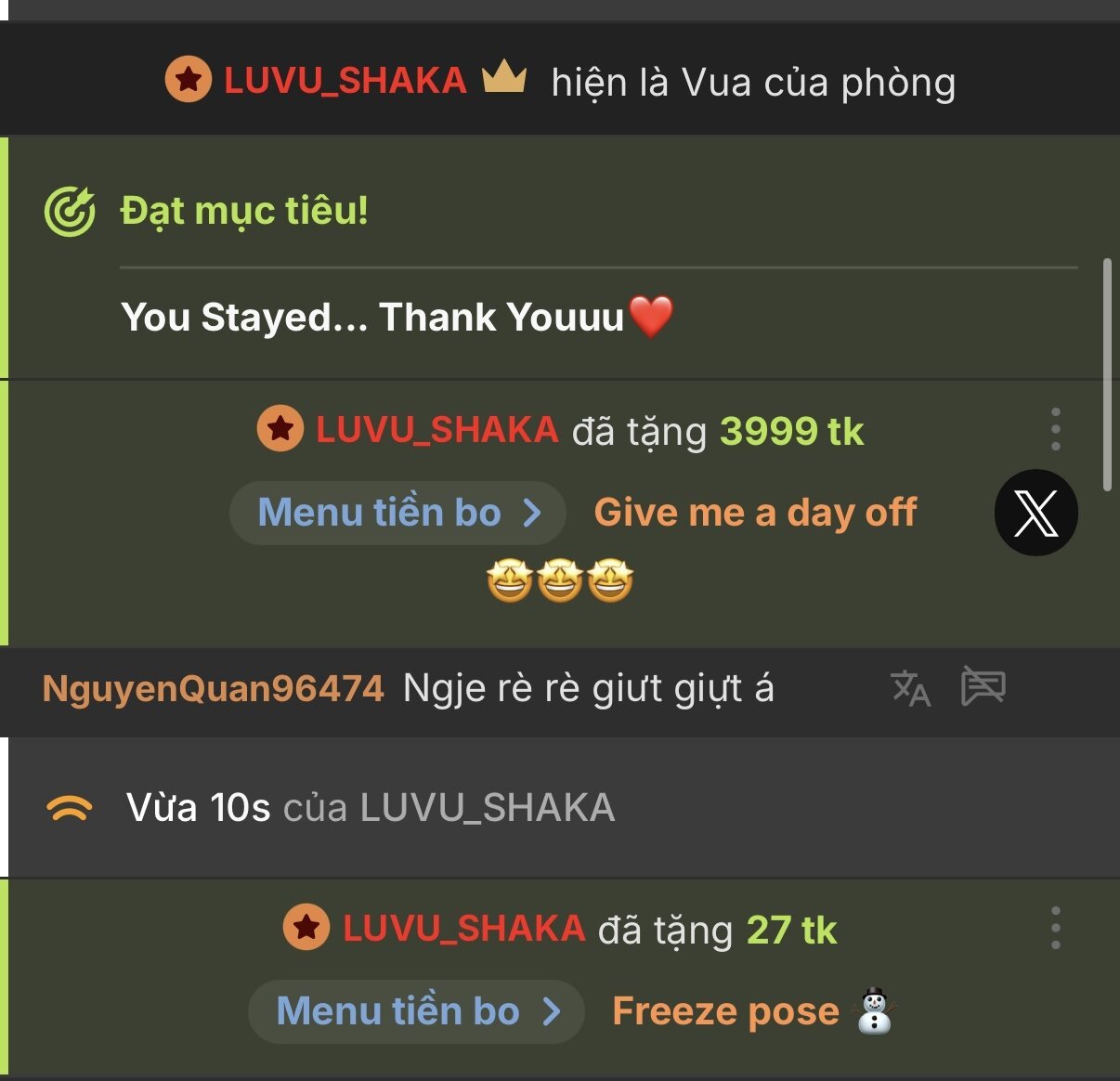Viewport: 1120px width, 1081px height.
Task: Open the overflow menu on the 27 tk tip
Action: click(x=1055, y=928)
